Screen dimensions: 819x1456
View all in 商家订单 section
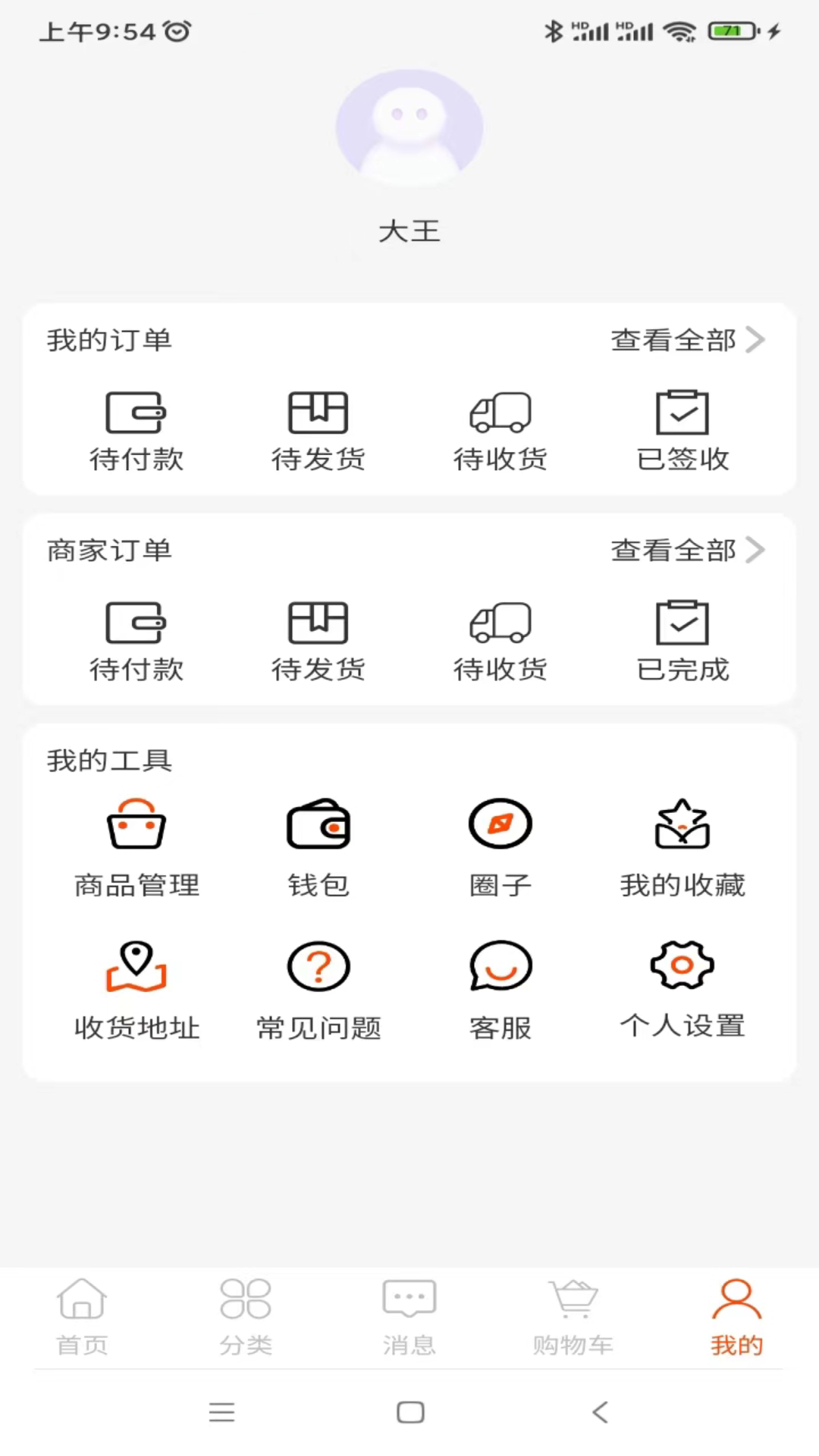(688, 550)
